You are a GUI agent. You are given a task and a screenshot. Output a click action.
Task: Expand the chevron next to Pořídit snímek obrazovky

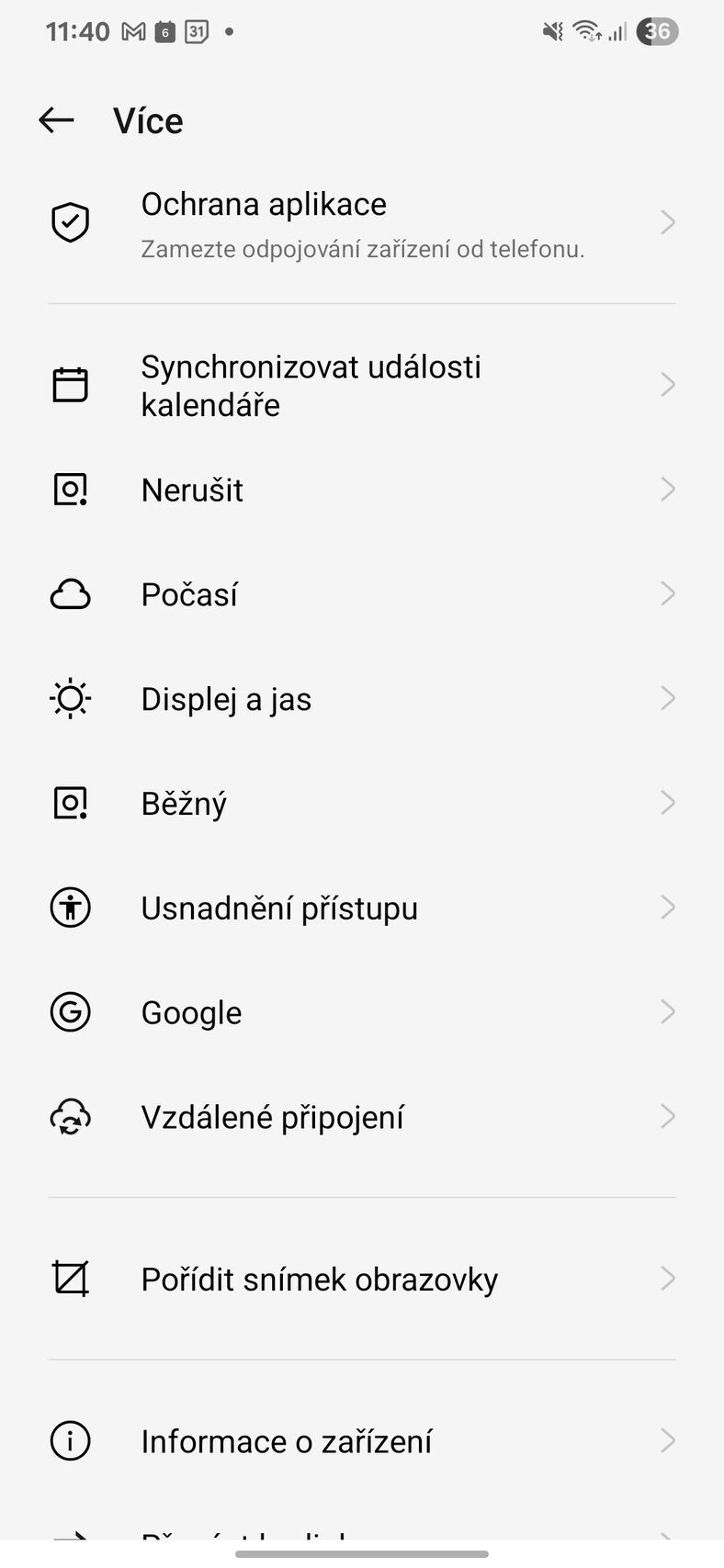tap(667, 1277)
